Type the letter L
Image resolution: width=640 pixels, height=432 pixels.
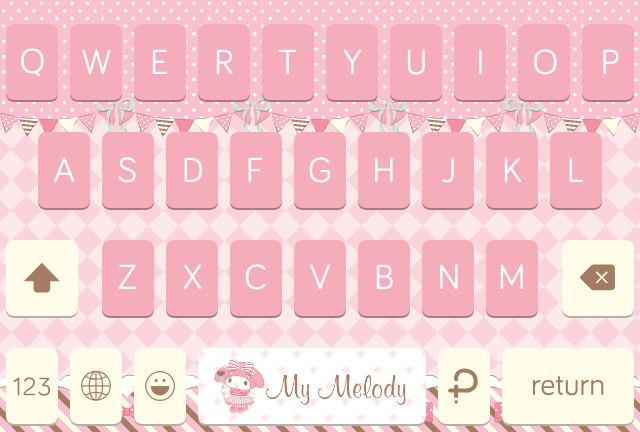pos(576,170)
